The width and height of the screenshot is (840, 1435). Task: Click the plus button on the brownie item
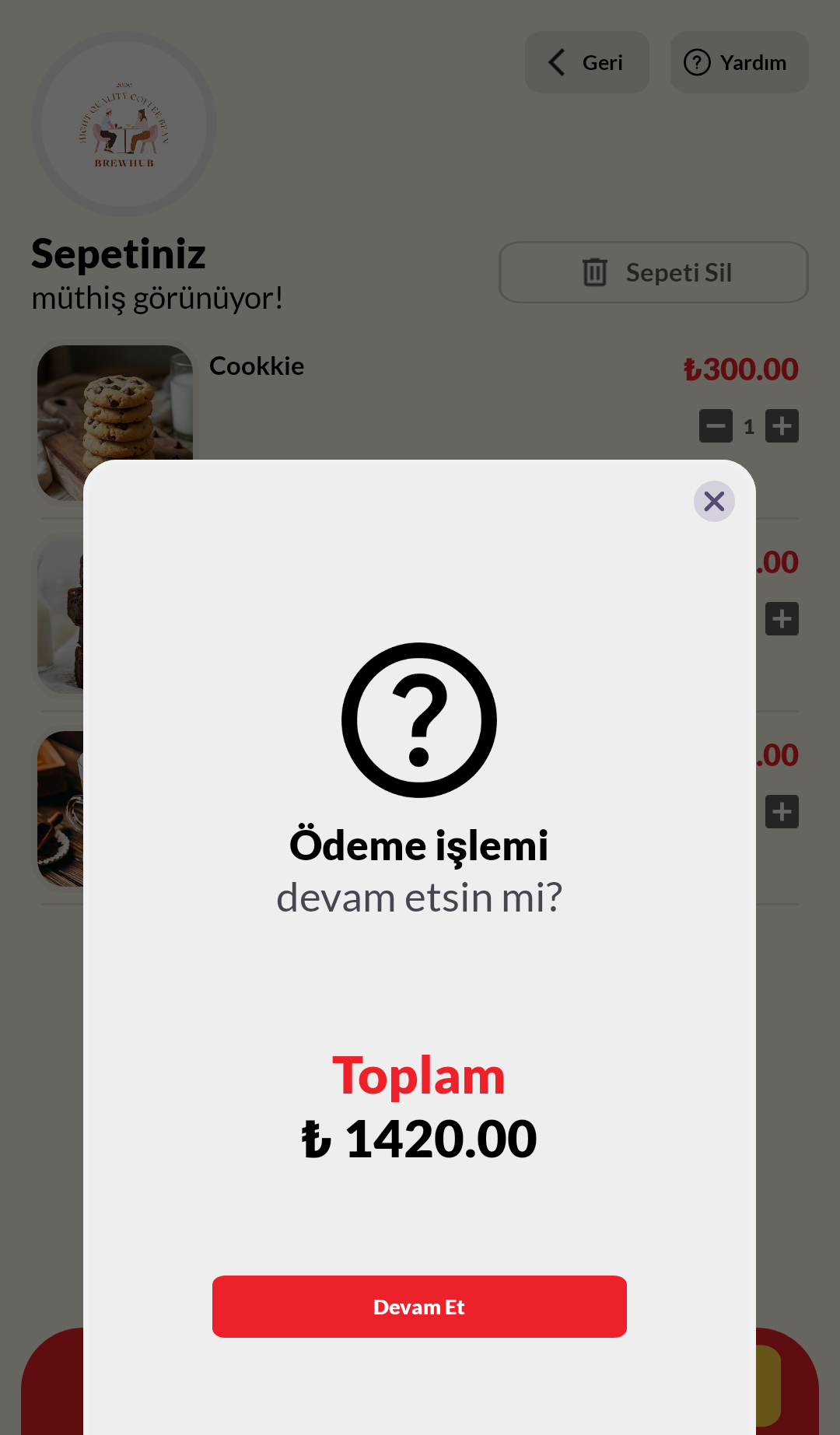pyautogui.click(x=782, y=618)
